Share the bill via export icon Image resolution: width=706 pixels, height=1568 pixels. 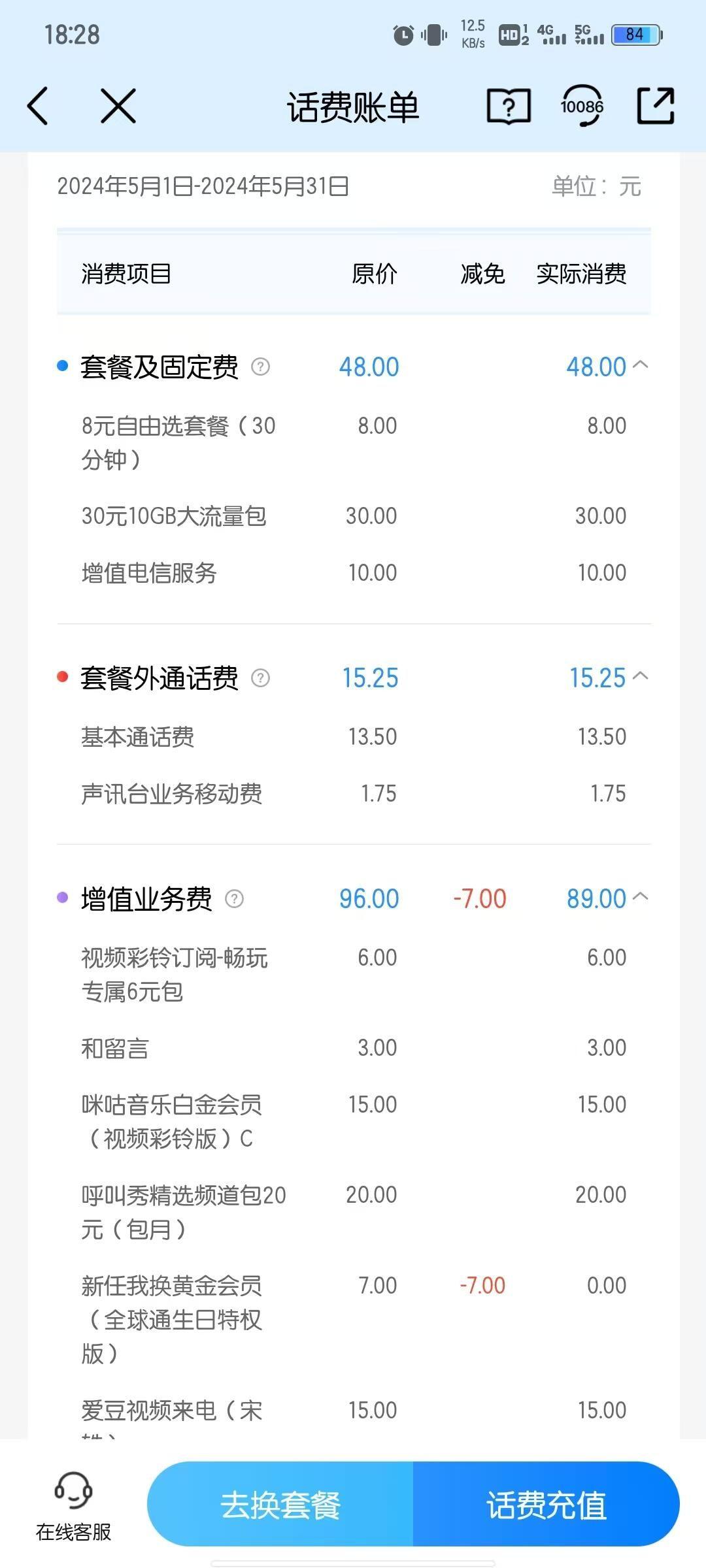point(656,106)
